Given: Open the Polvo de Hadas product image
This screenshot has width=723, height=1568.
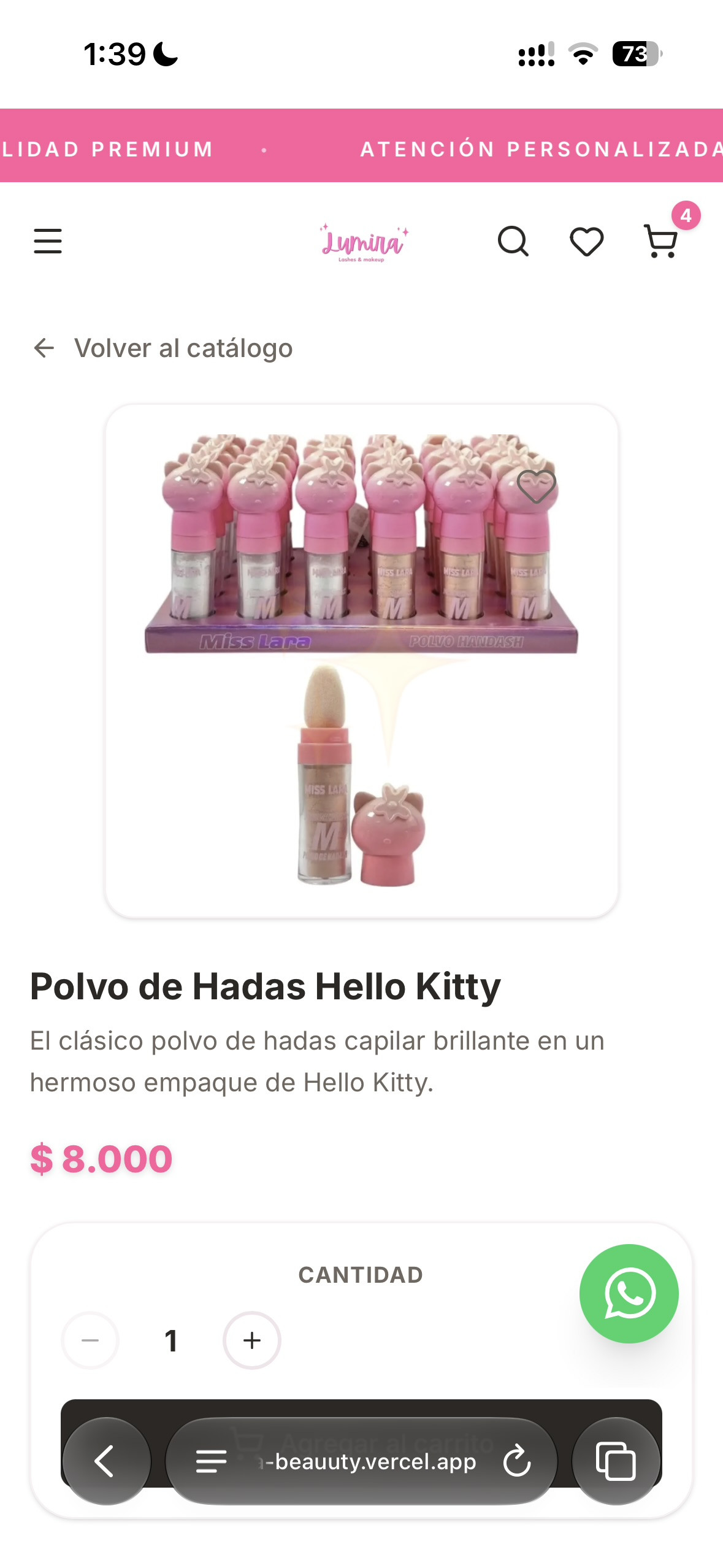Looking at the screenshot, I should click(362, 661).
